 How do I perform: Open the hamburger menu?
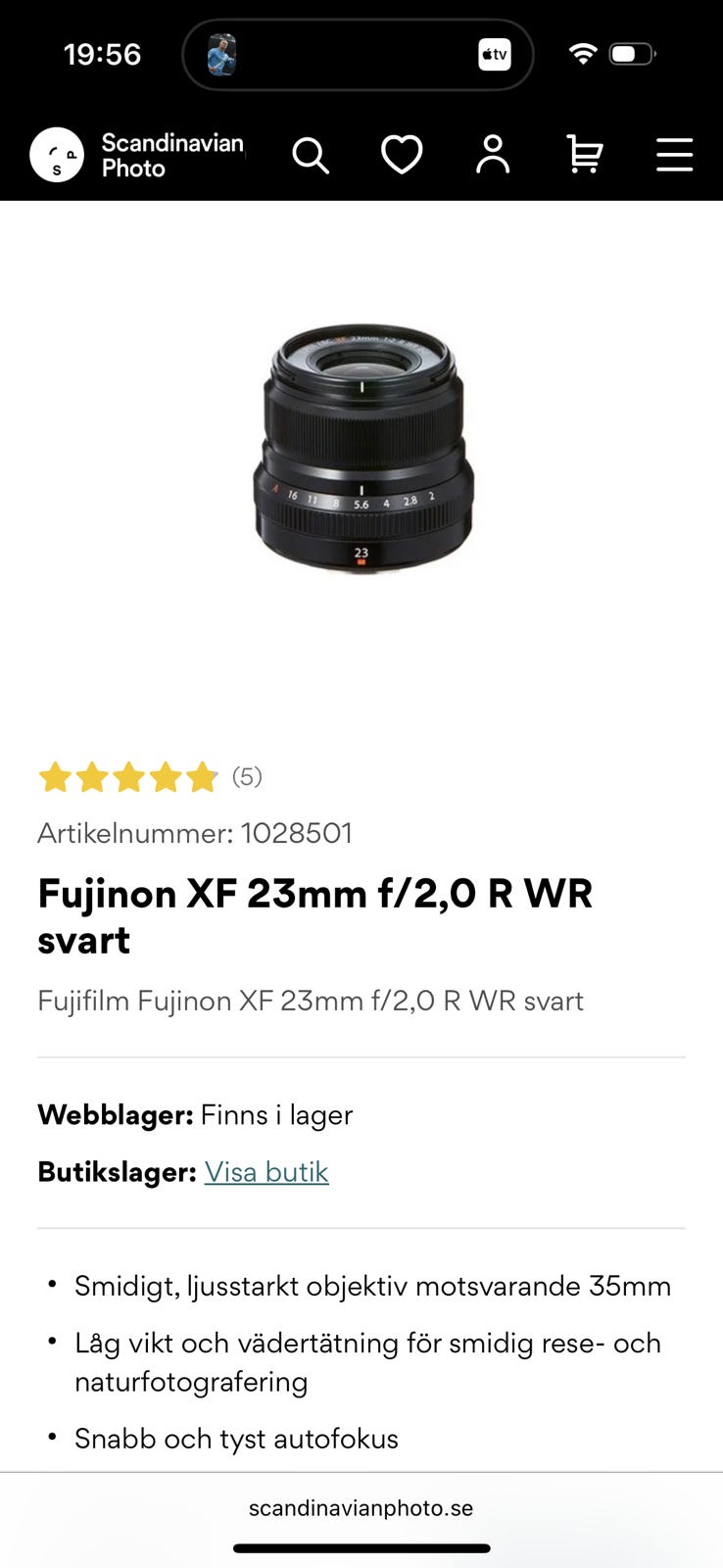pos(674,155)
